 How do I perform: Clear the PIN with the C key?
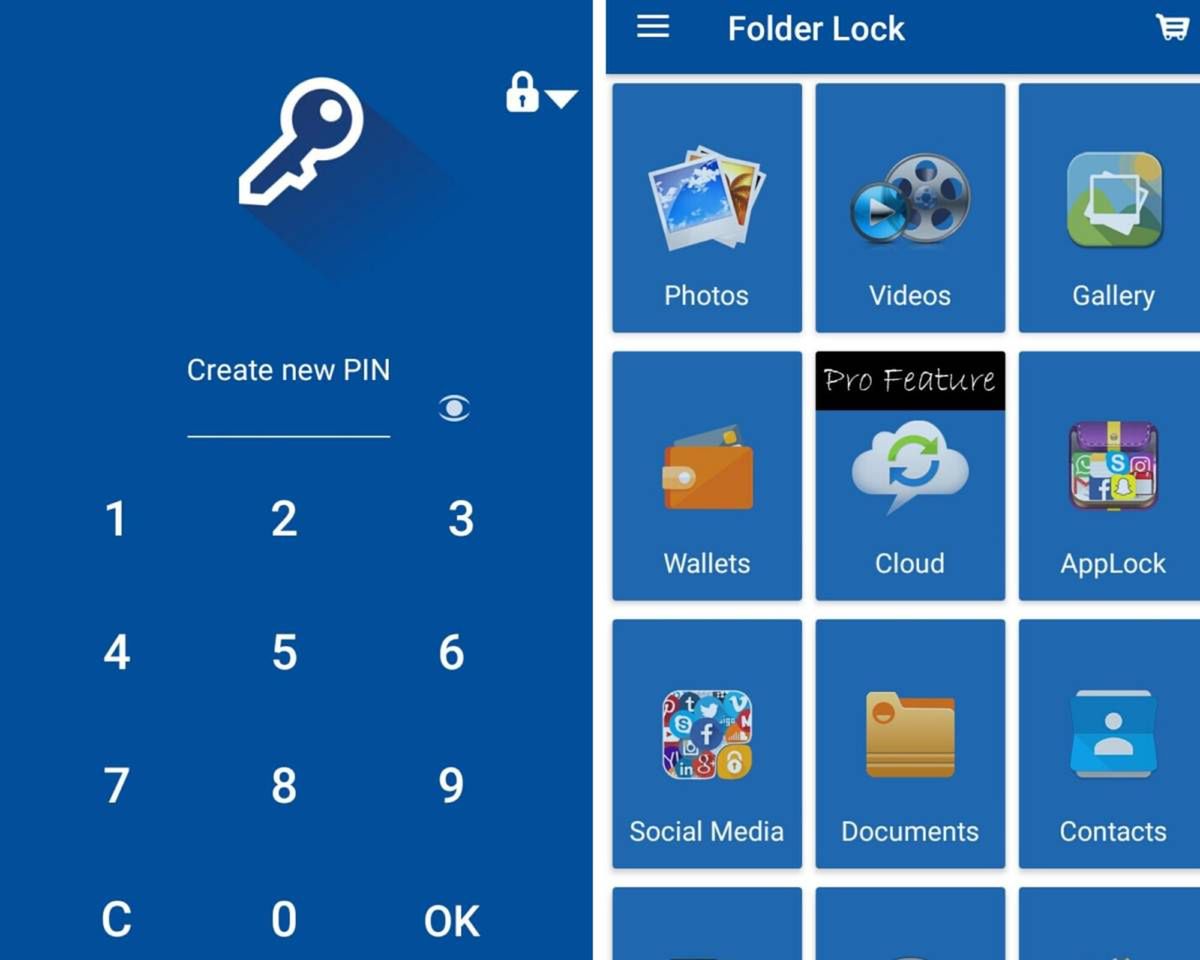click(116, 920)
